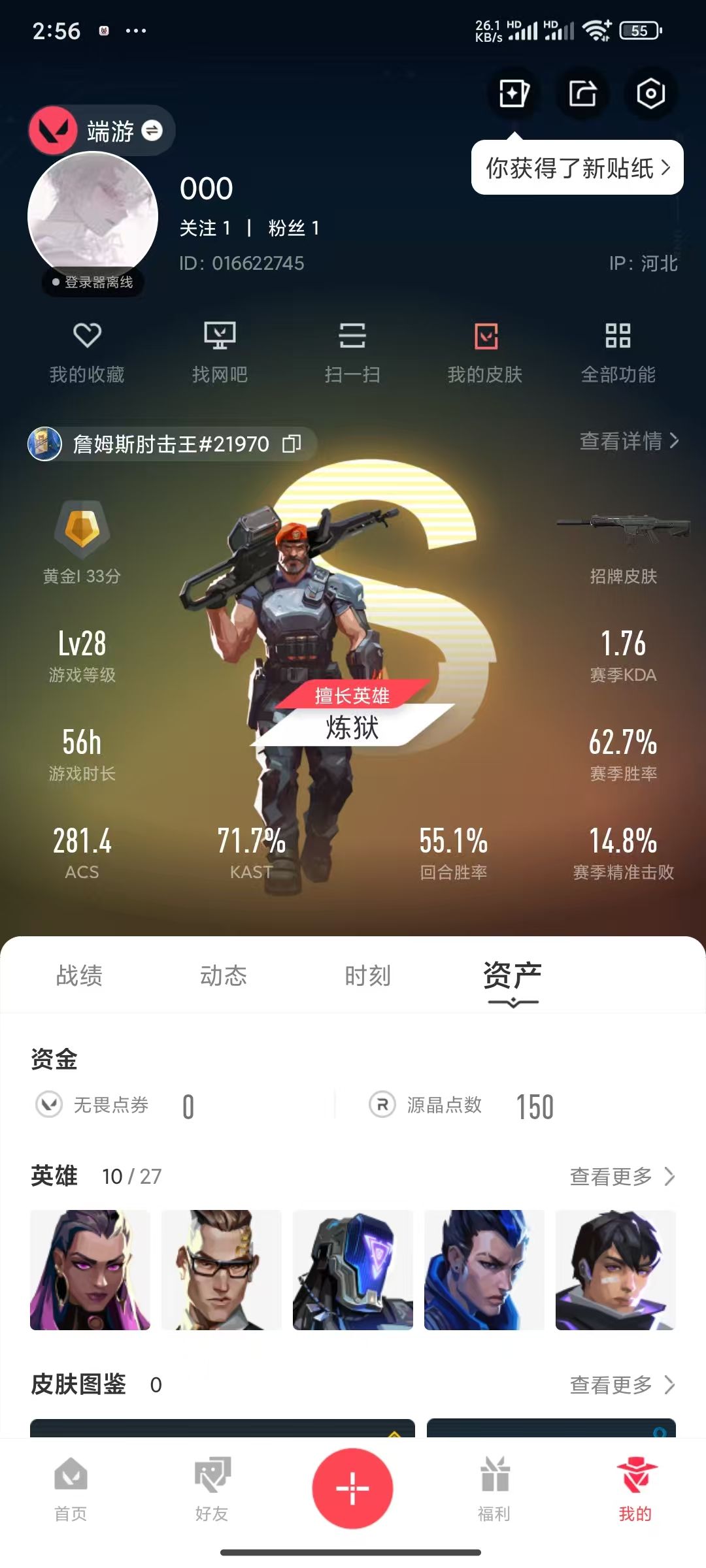Viewport: 706px width, 1568px height.
Task: Tap the share icon at top
Action: click(x=582, y=93)
